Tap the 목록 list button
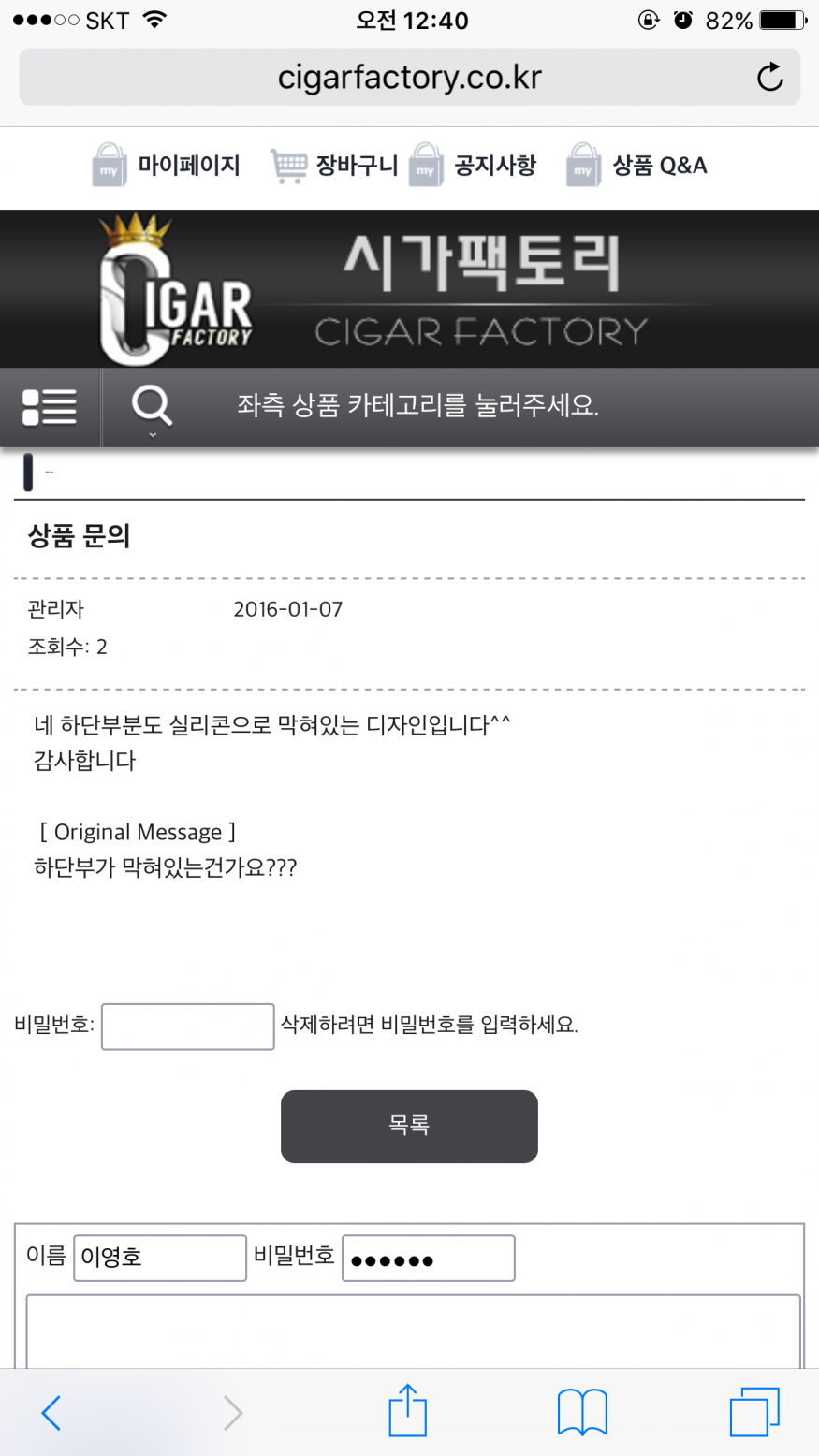 coord(409,1126)
